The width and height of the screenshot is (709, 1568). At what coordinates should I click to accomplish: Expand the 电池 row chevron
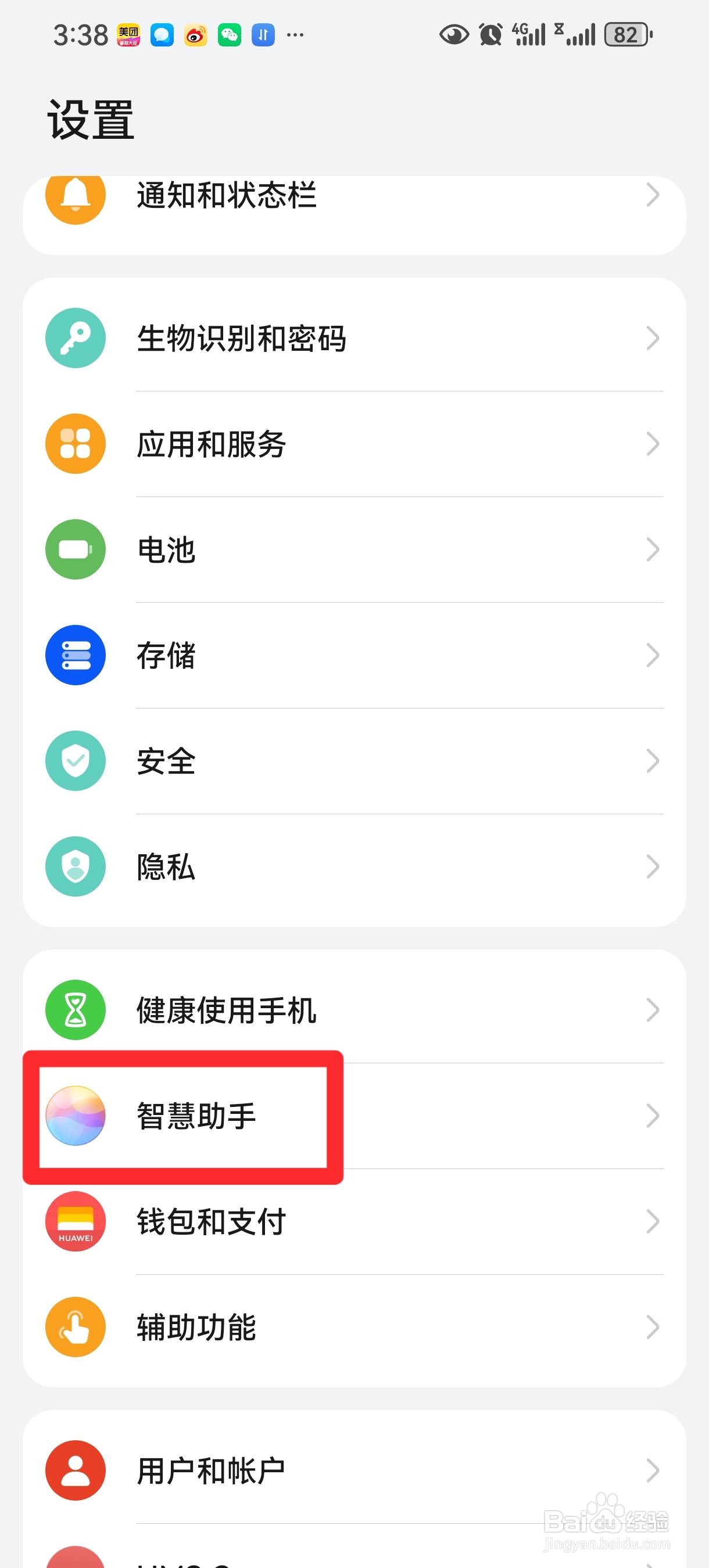click(653, 549)
